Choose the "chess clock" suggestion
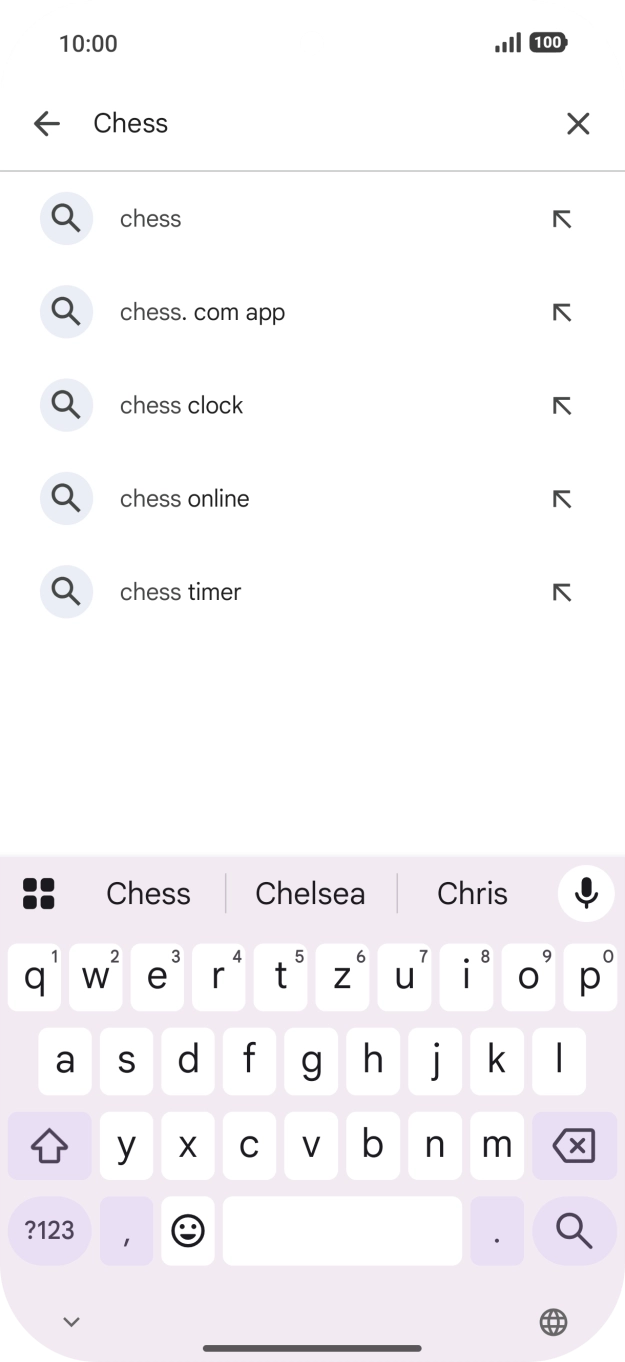Image resolution: width=625 pixels, height=1362 pixels. click(x=181, y=405)
